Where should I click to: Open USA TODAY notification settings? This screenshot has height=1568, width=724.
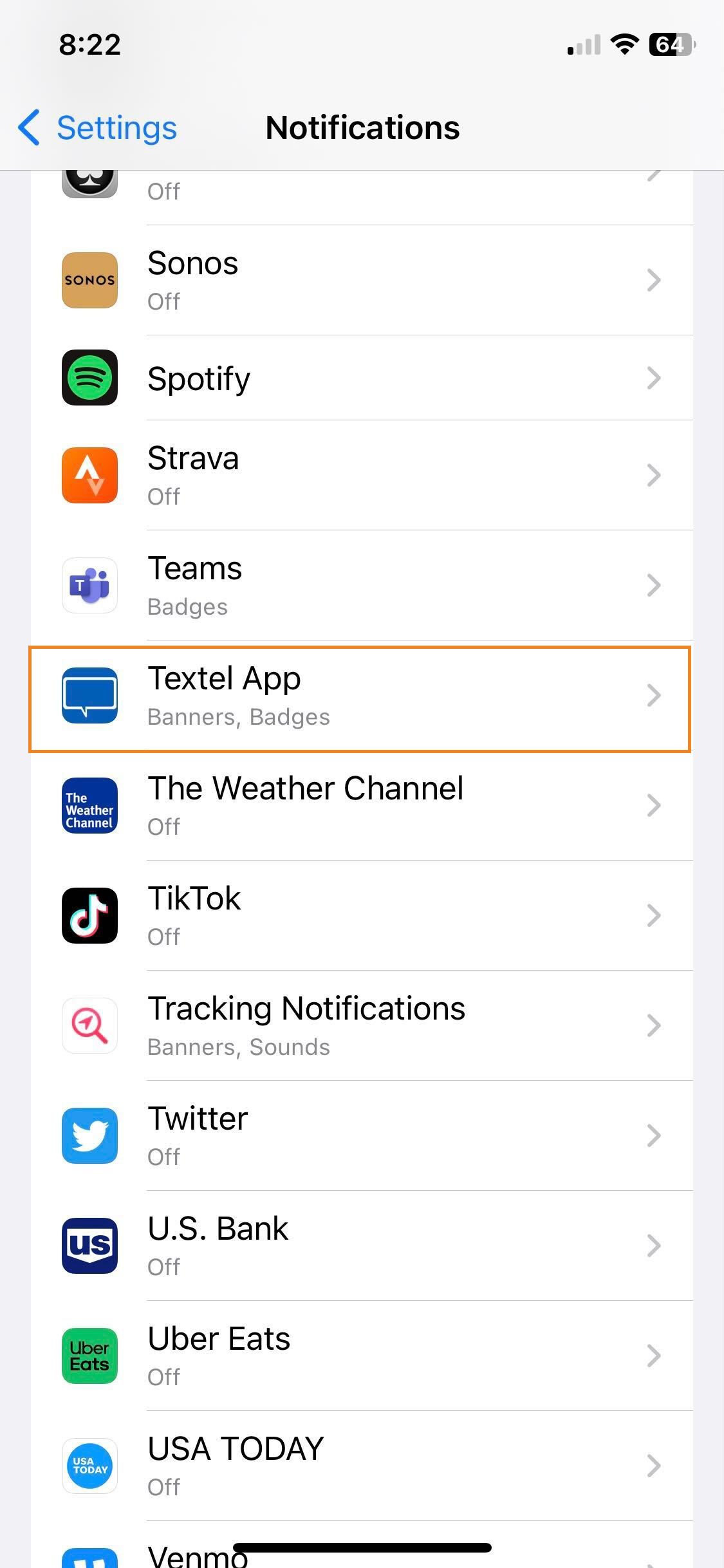pyautogui.click(x=360, y=1466)
